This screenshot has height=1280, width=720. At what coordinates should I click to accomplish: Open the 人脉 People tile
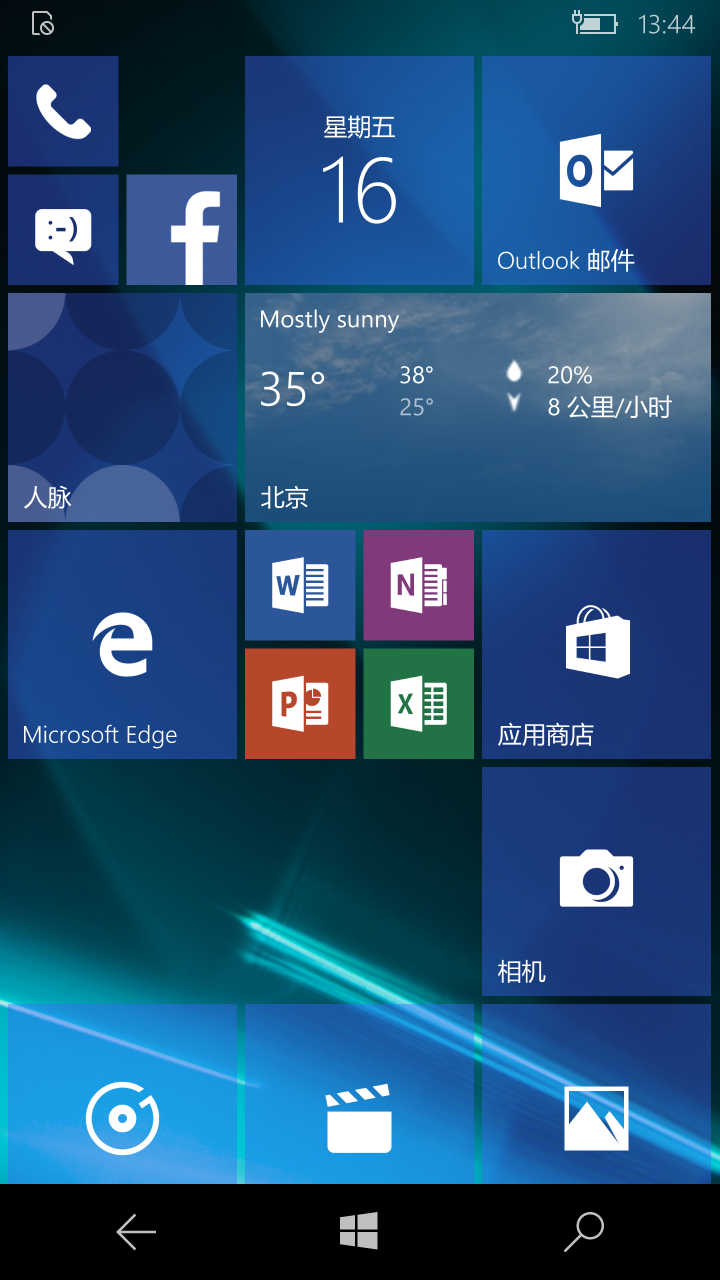[122, 407]
